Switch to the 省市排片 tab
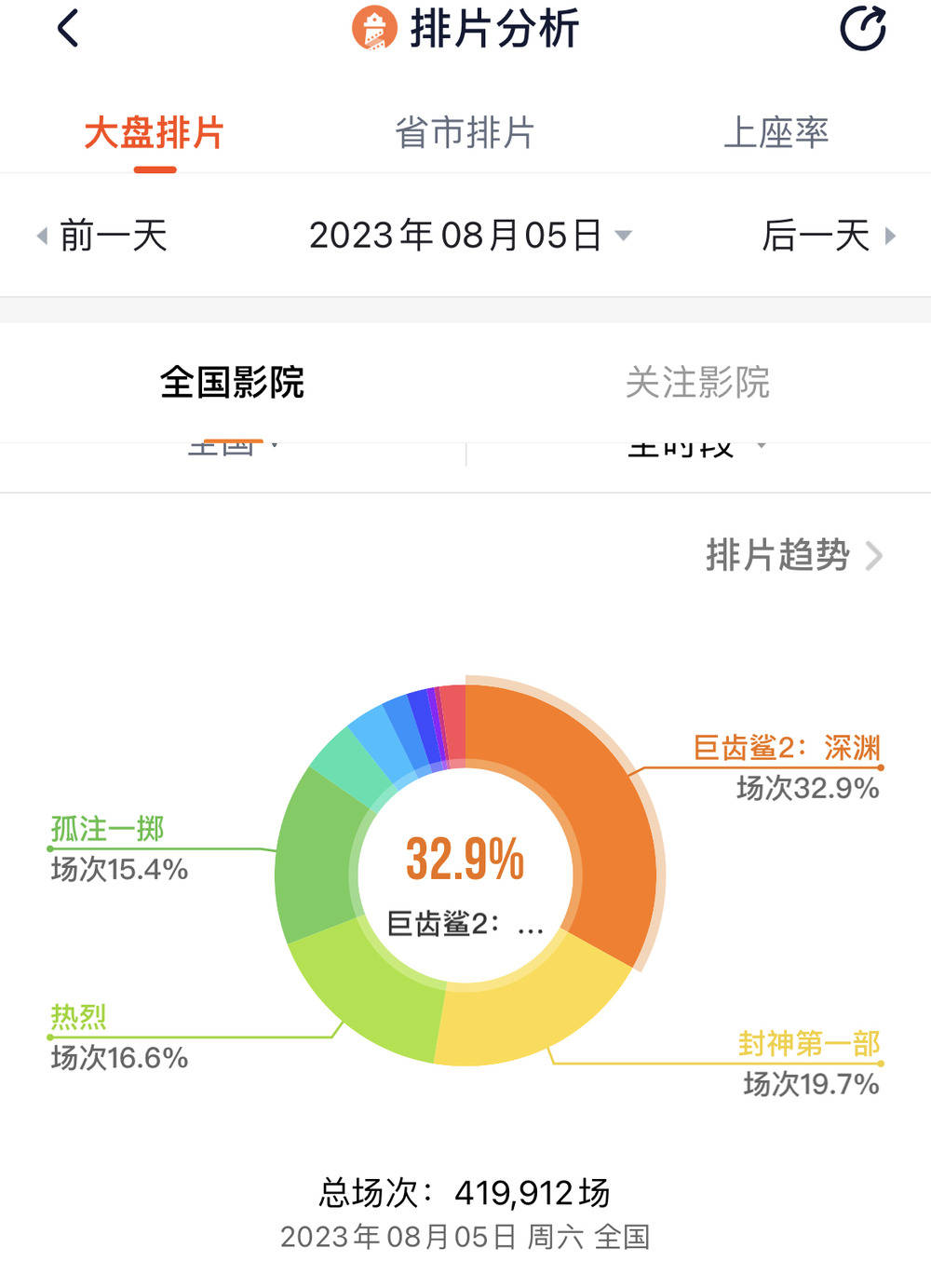Screen dimensions: 931x1288 (x=465, y=133)
